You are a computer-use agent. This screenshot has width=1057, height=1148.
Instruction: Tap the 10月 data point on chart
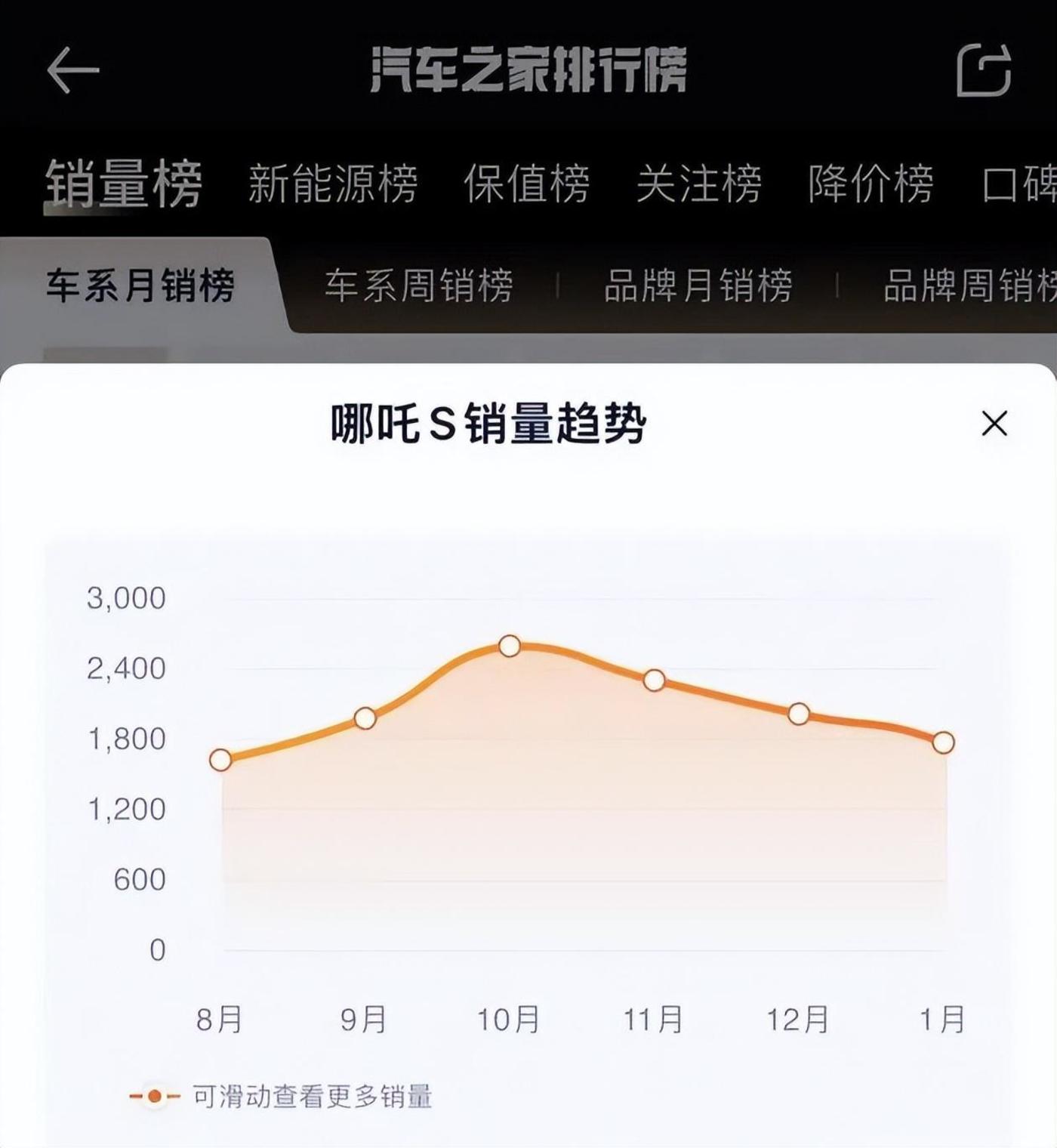(x=510, y=646)
